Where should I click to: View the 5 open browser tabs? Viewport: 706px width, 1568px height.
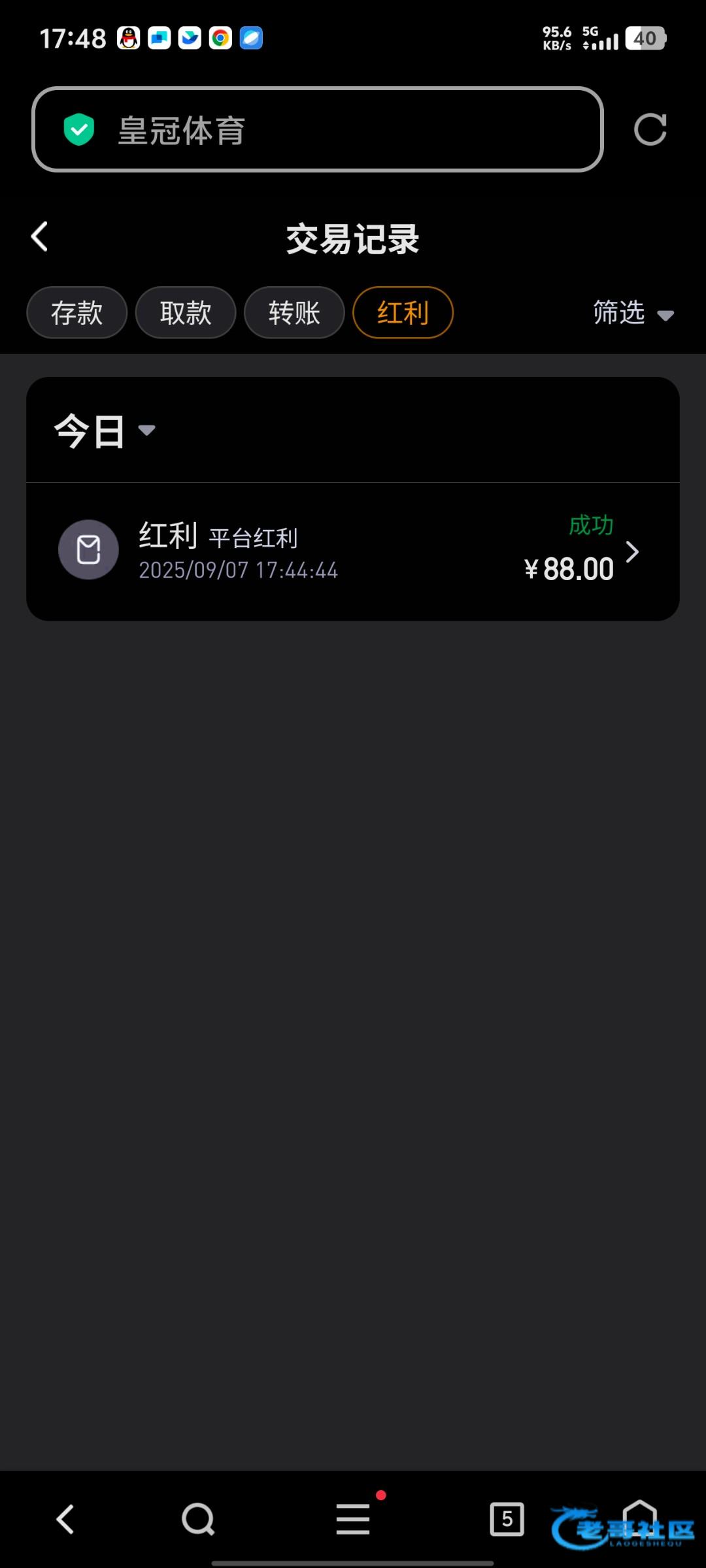coord(507,1519)
